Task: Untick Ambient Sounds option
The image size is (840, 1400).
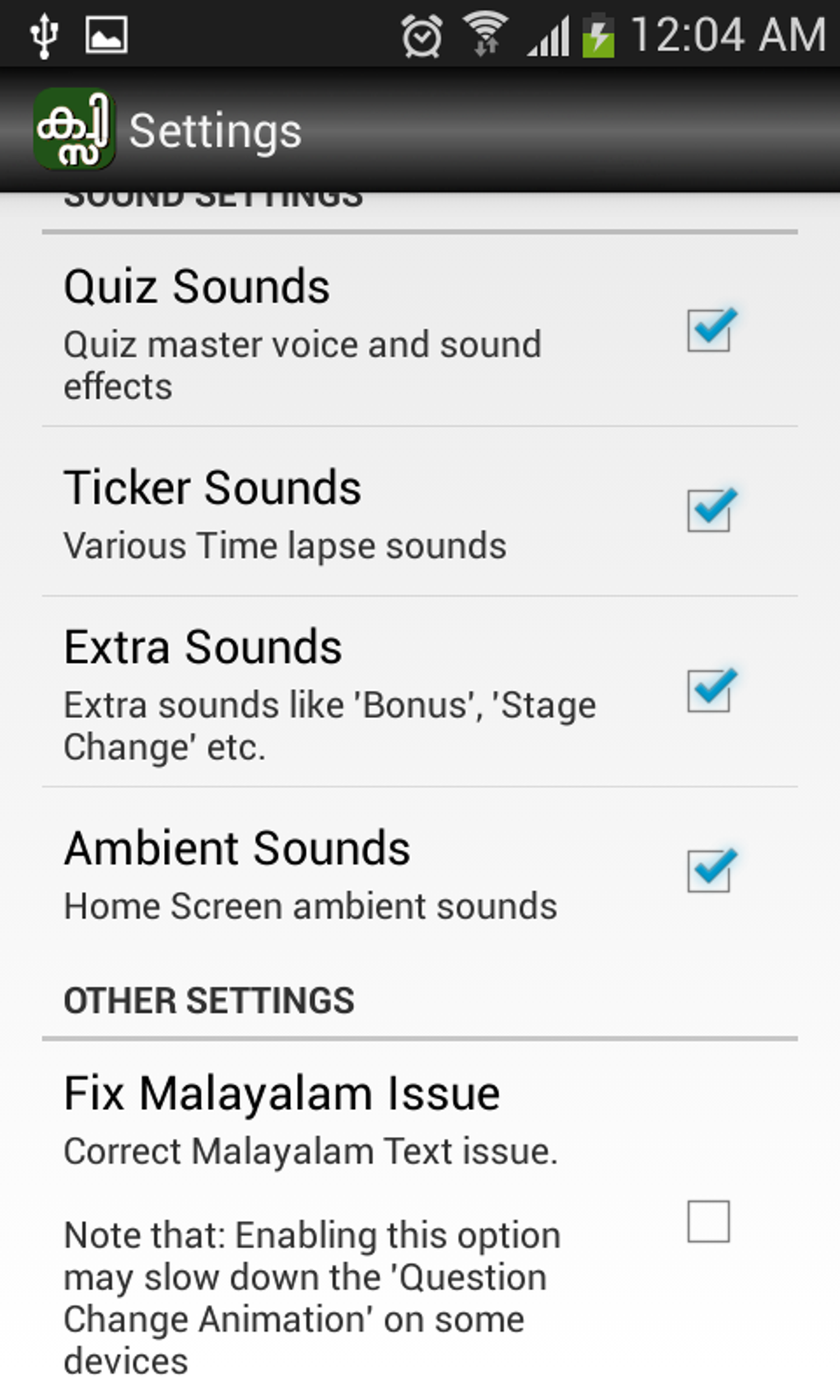Action: click(x=709, y=871)
